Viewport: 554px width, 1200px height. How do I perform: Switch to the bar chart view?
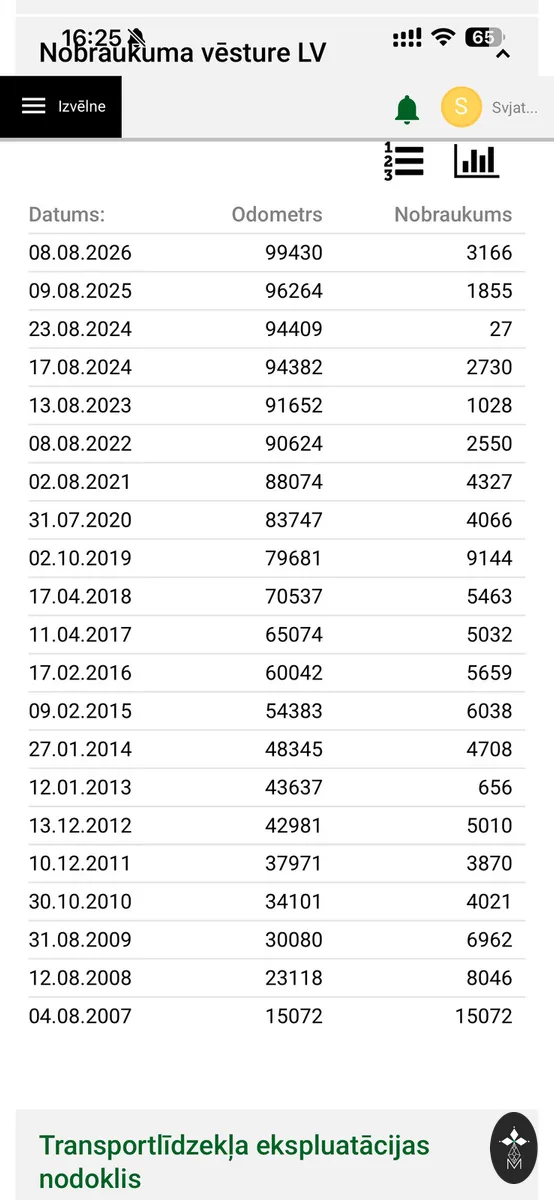coord(476,161)
